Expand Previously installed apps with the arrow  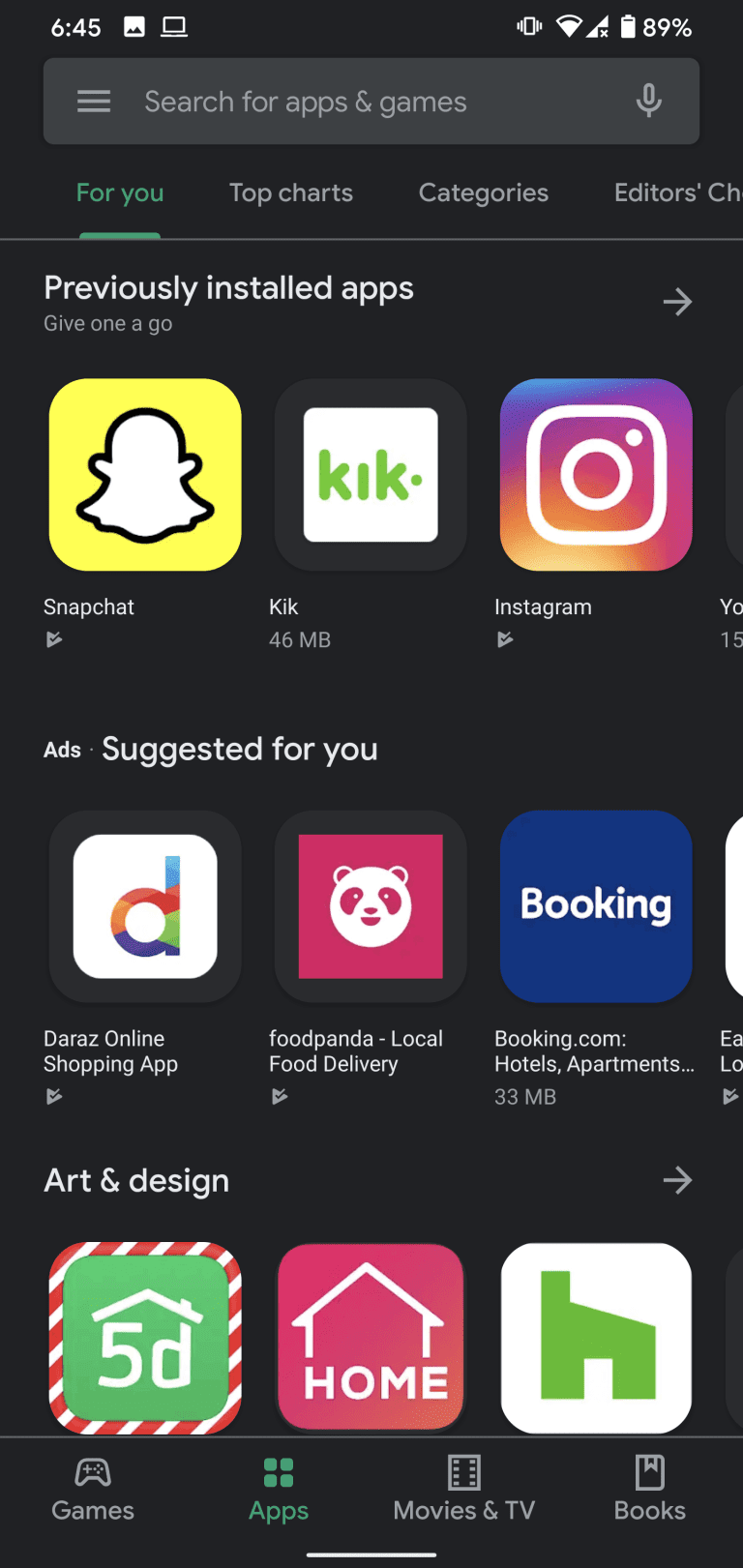coord(677,302)
